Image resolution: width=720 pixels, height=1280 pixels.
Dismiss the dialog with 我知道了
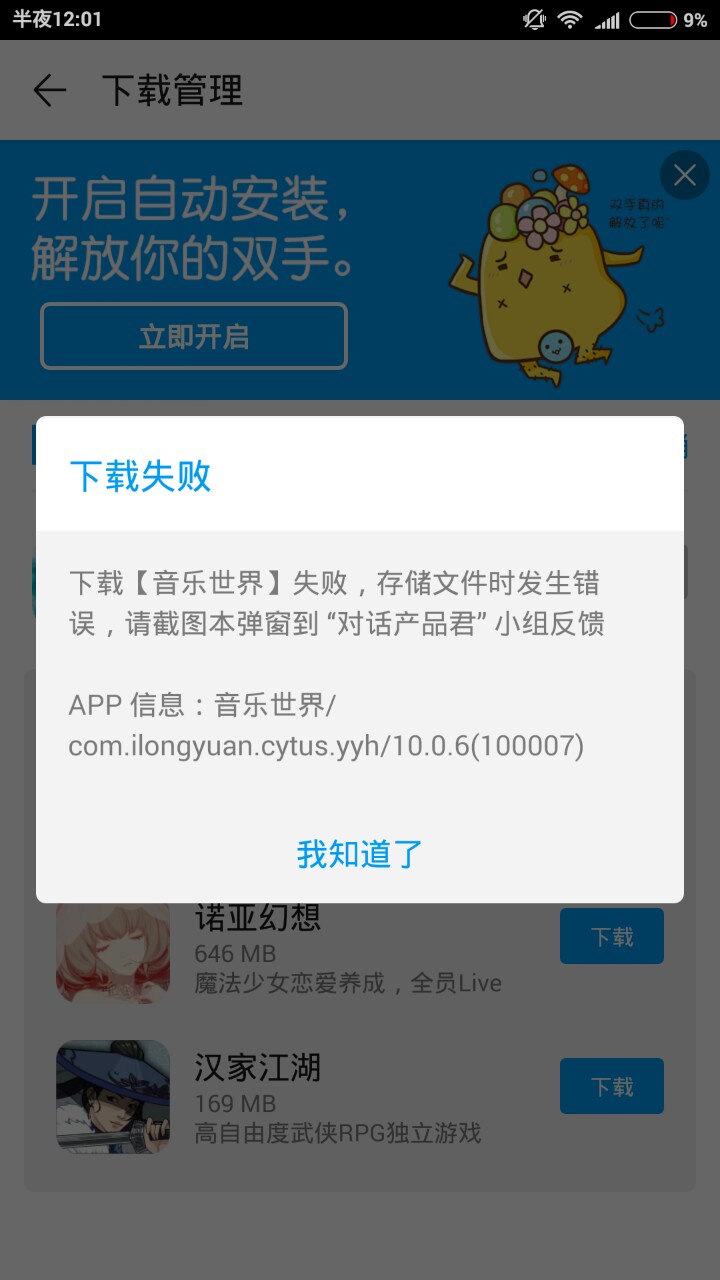pyautogui.click(x=360, y=853)
